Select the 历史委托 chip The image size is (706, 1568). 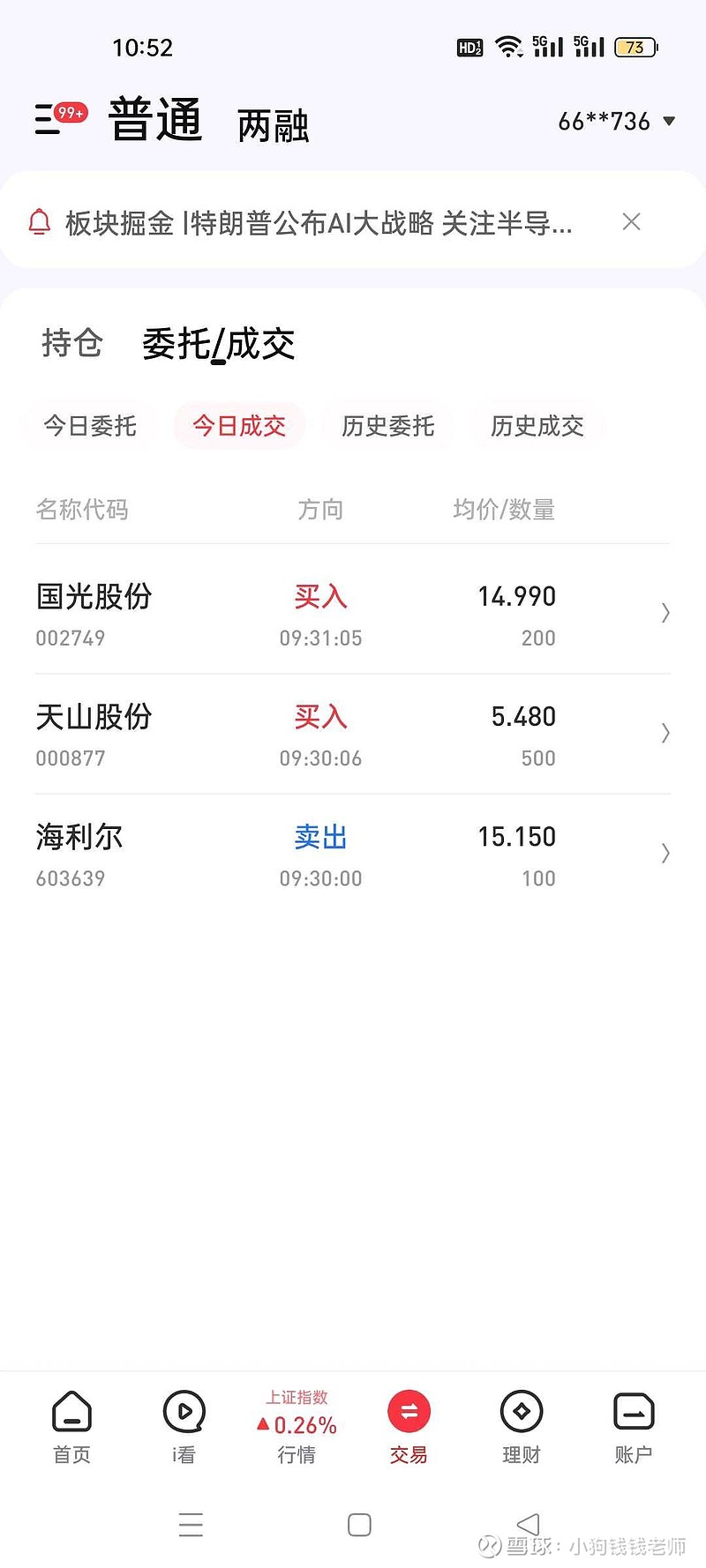(x=388, y=426)
